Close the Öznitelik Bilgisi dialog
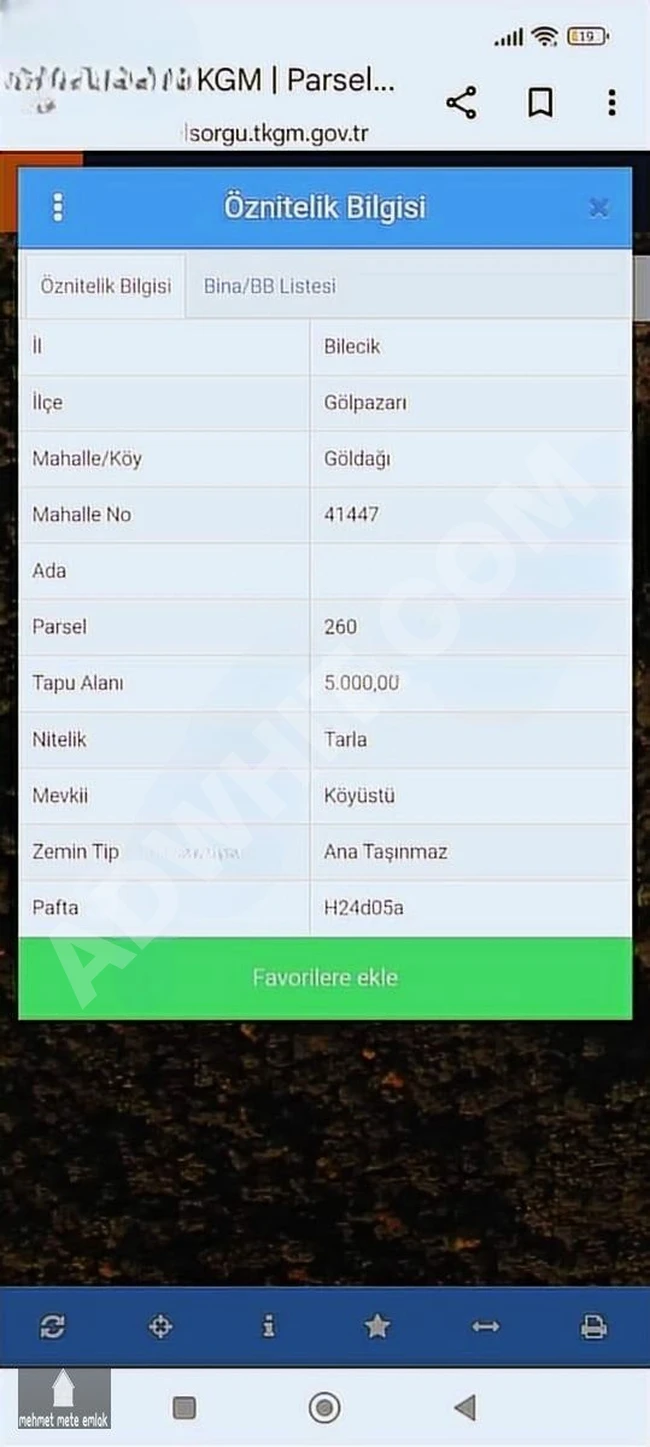Screen dimensions: 650x1447 (x=598, y=207)
